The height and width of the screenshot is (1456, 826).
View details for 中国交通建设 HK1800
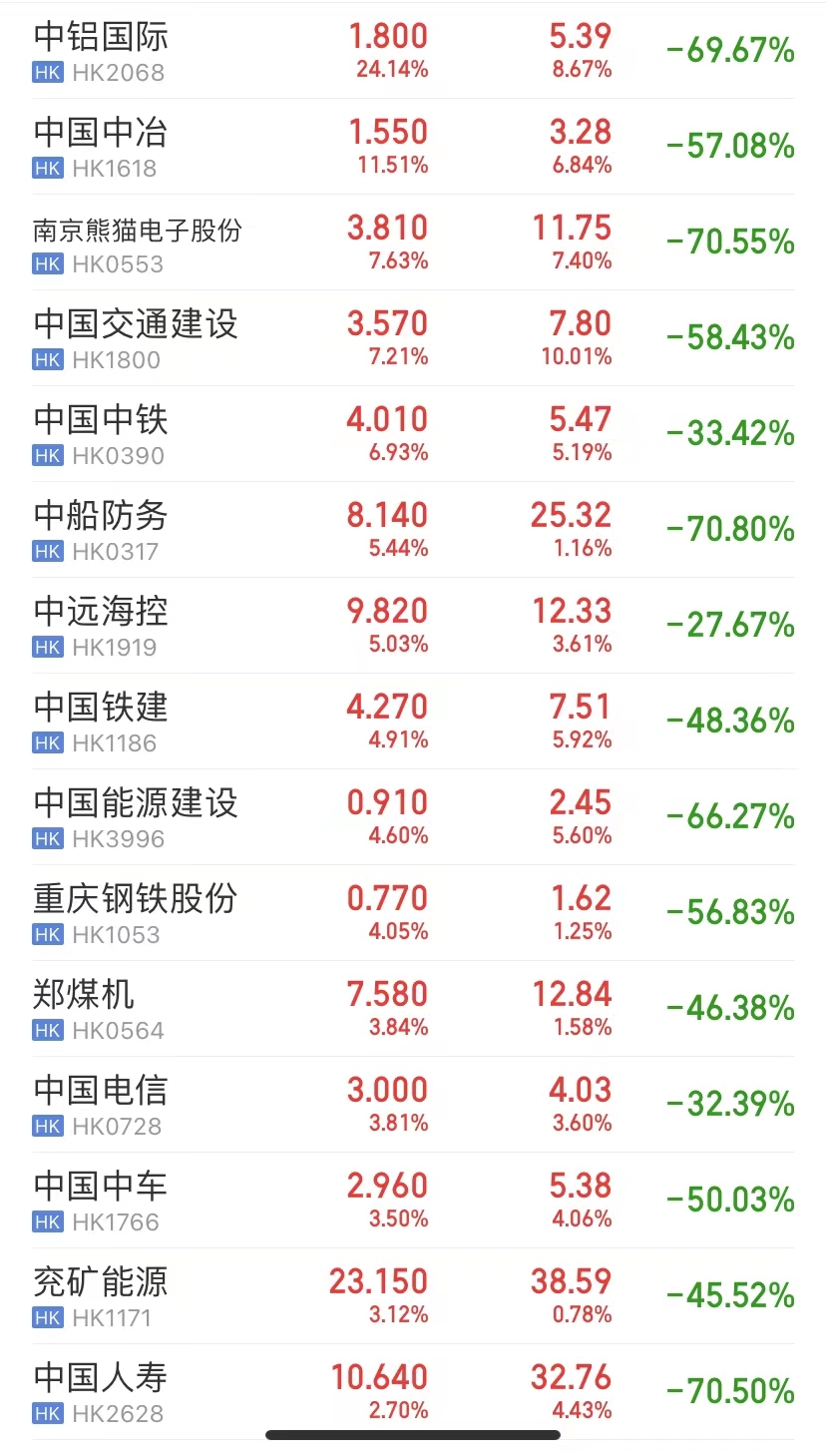[x=413, y=337]
